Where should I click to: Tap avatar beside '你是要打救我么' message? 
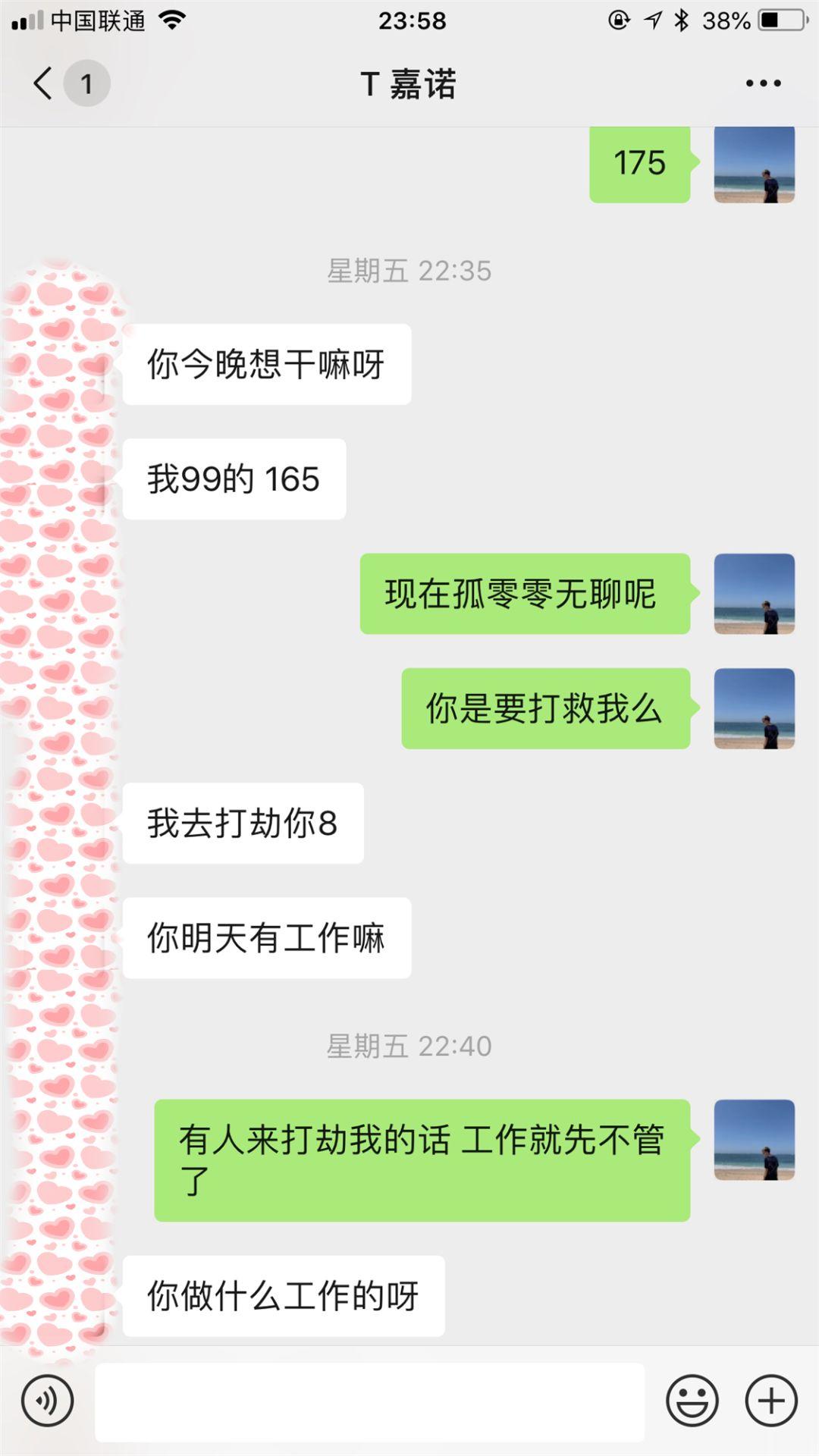pyautogui.click(x=753, y=708)
